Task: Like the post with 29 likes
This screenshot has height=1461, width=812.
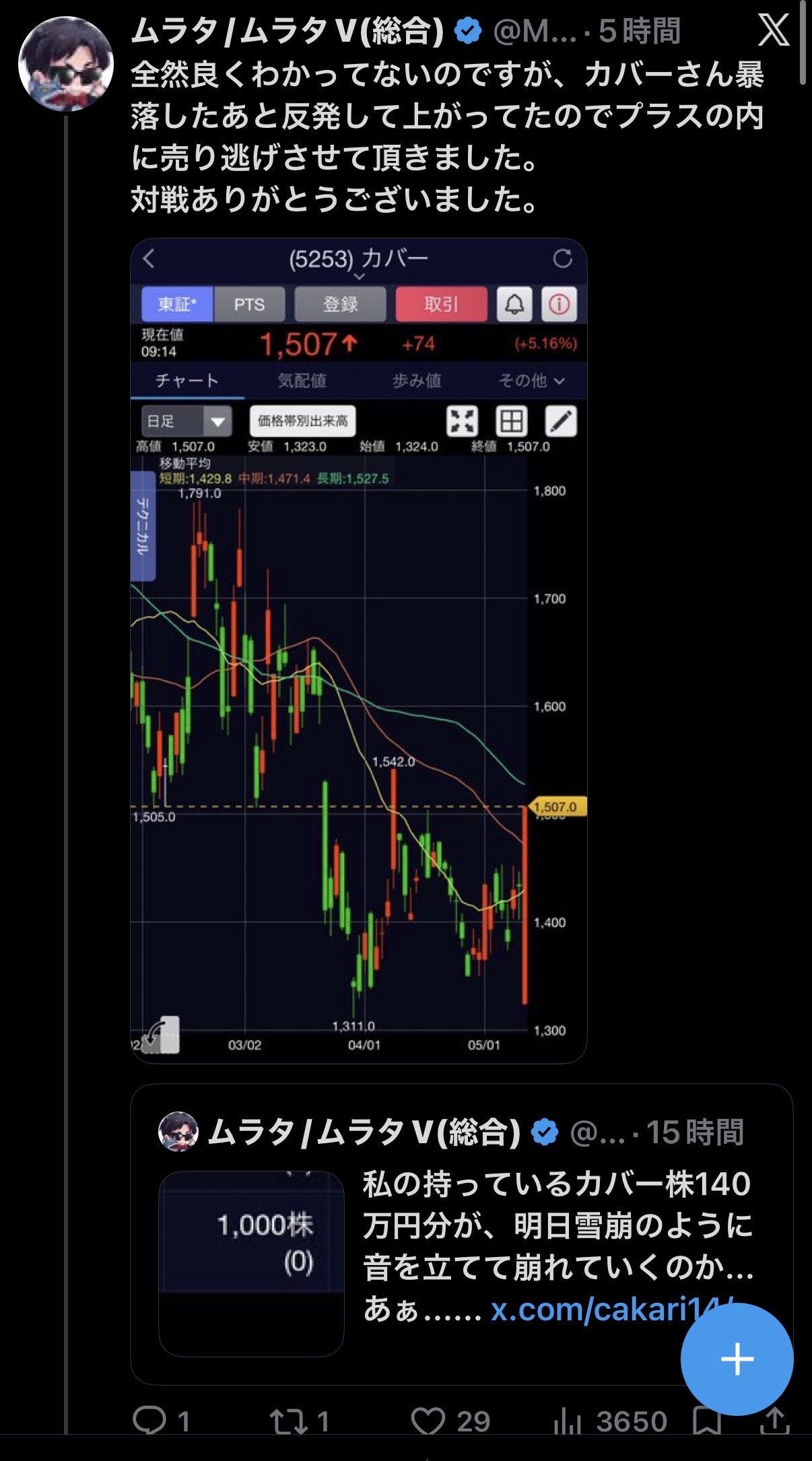Action: [450, 1421]
